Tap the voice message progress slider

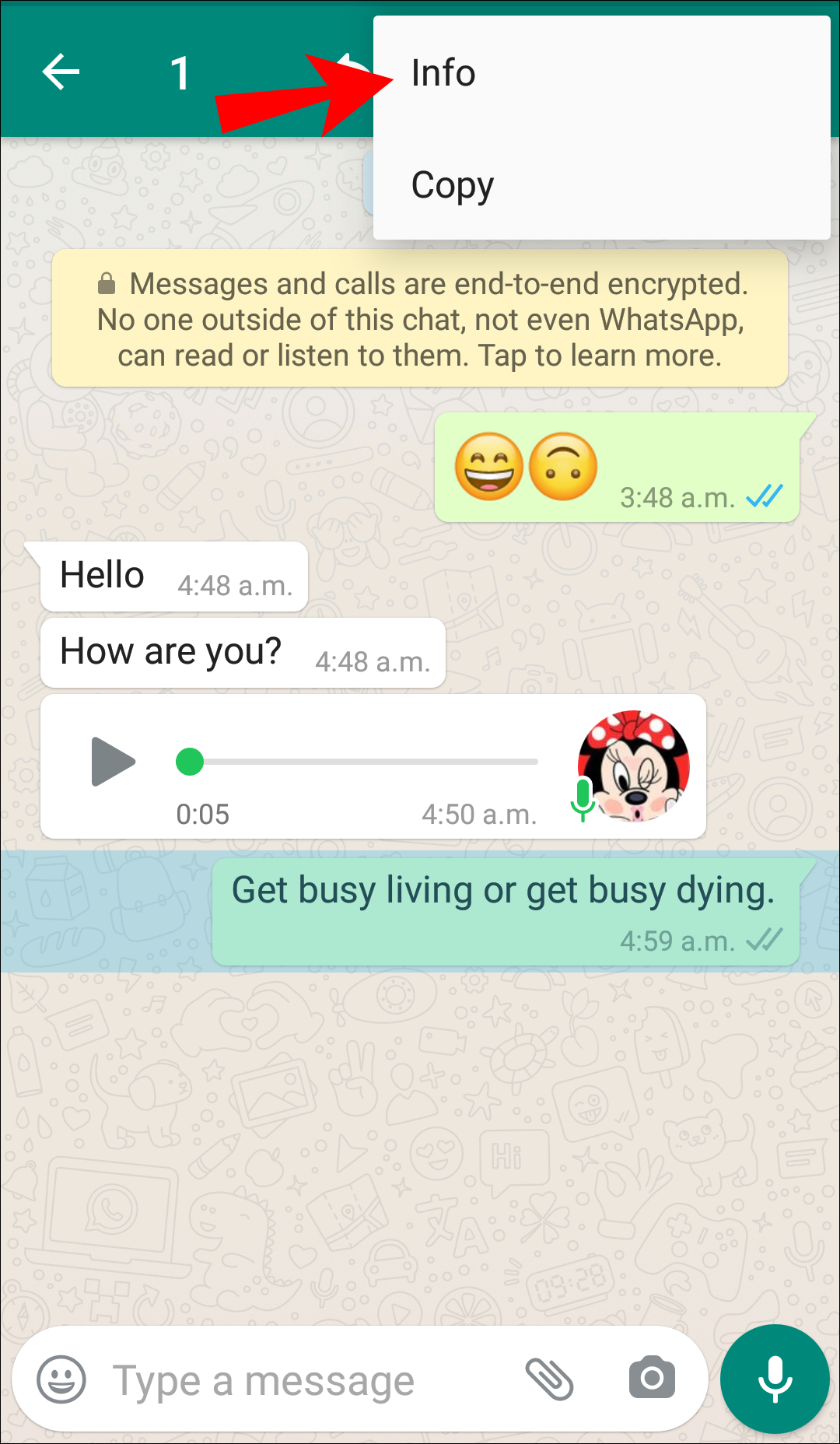[x=357, y=762]
